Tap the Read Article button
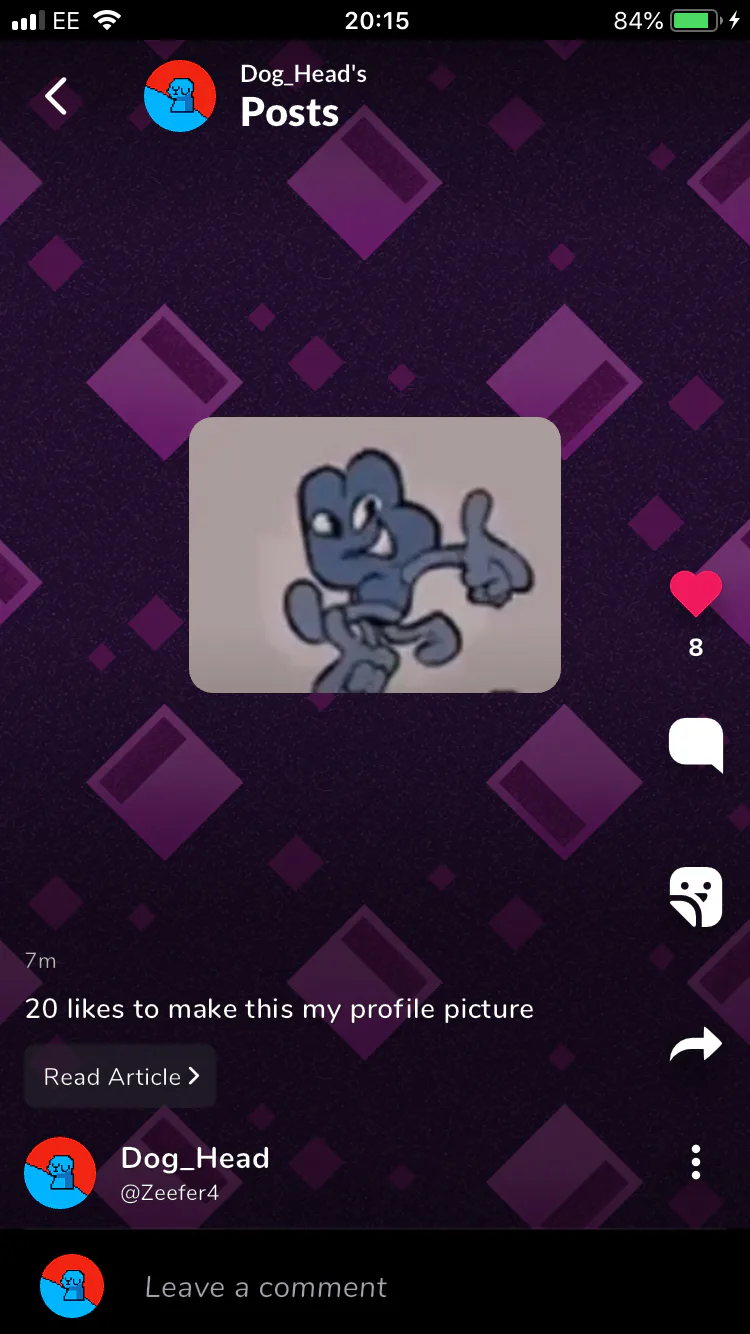This screenshot has height=1334, width=750. pyautogui.click(x=120, y=1076)
